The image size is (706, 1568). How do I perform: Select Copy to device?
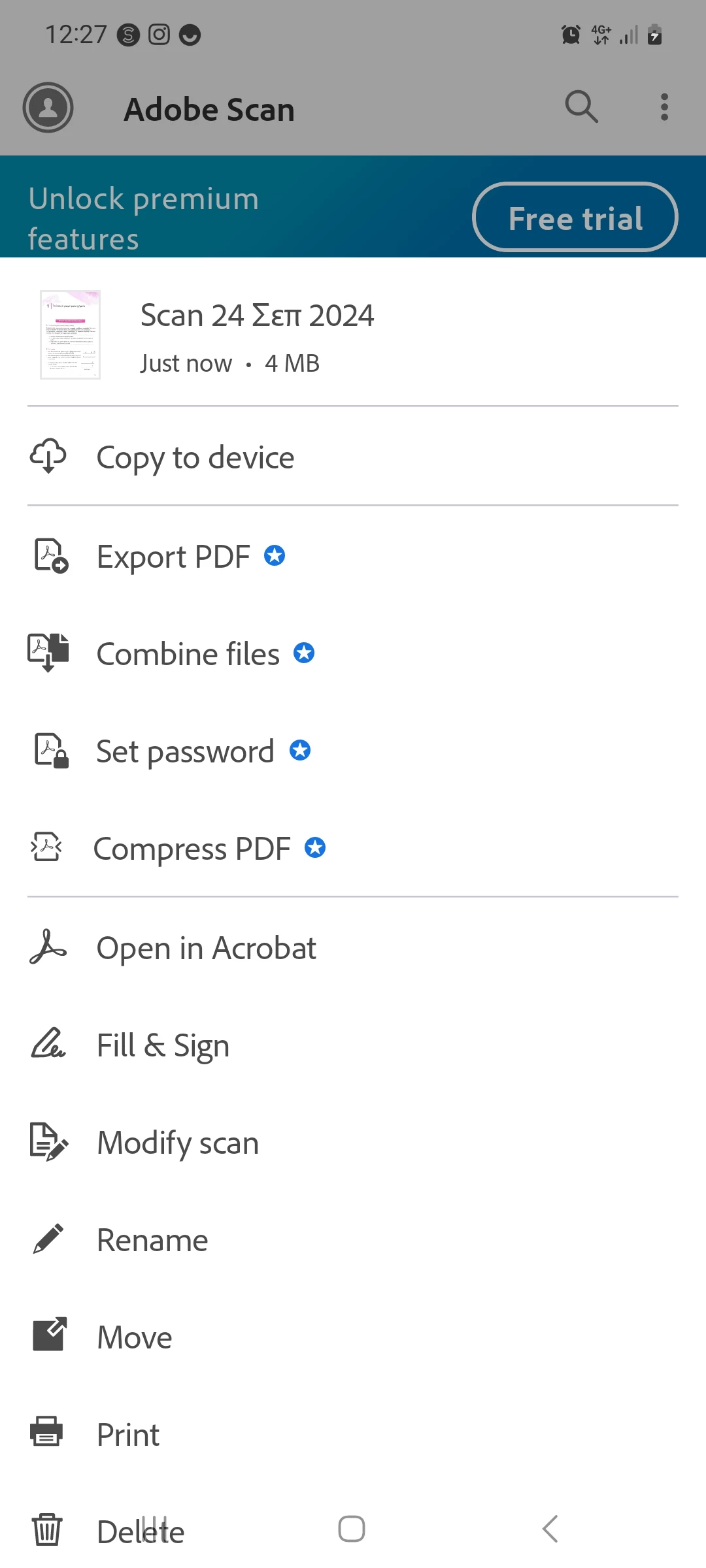pos(195,457)
